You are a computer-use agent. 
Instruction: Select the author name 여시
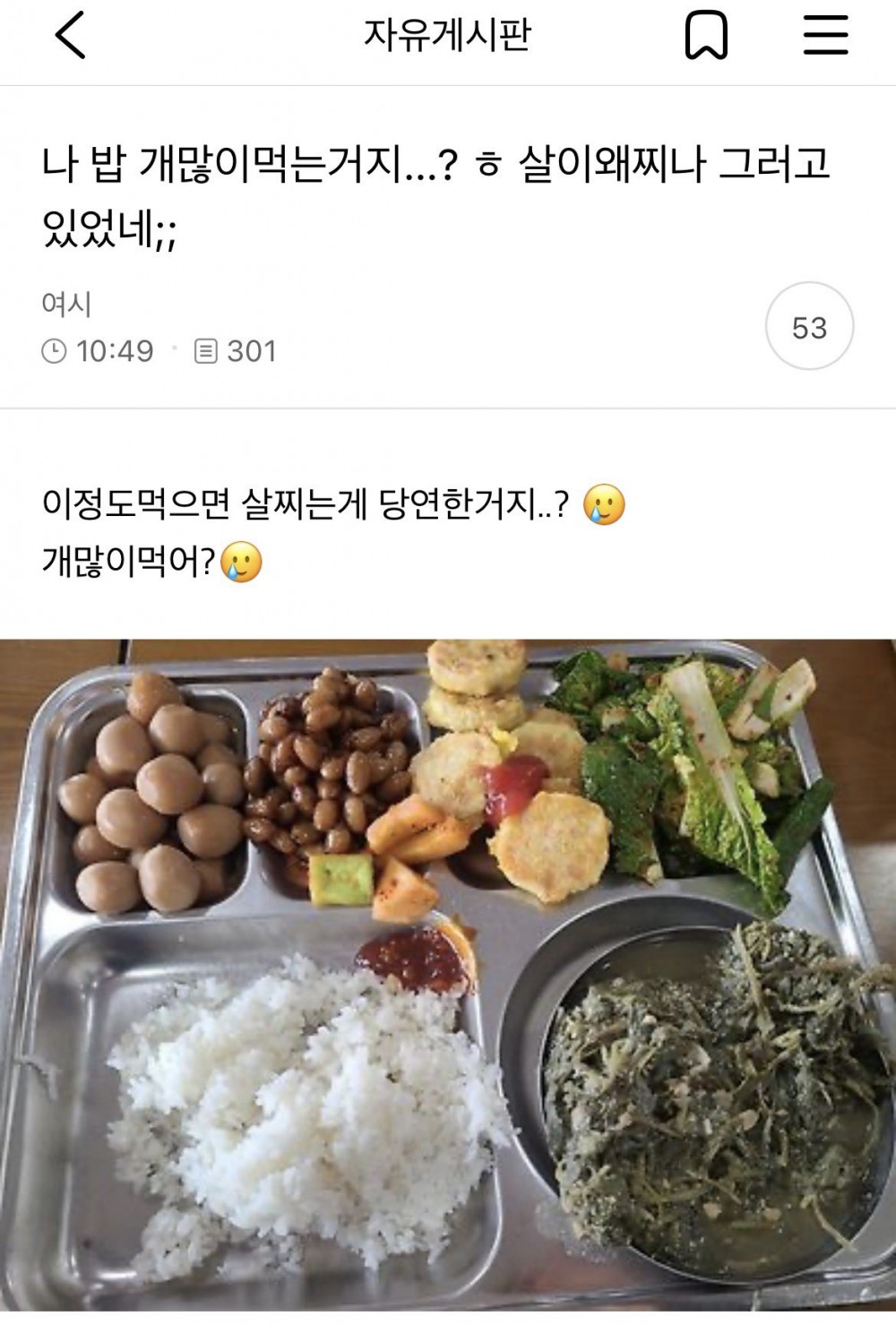[63, 304]
